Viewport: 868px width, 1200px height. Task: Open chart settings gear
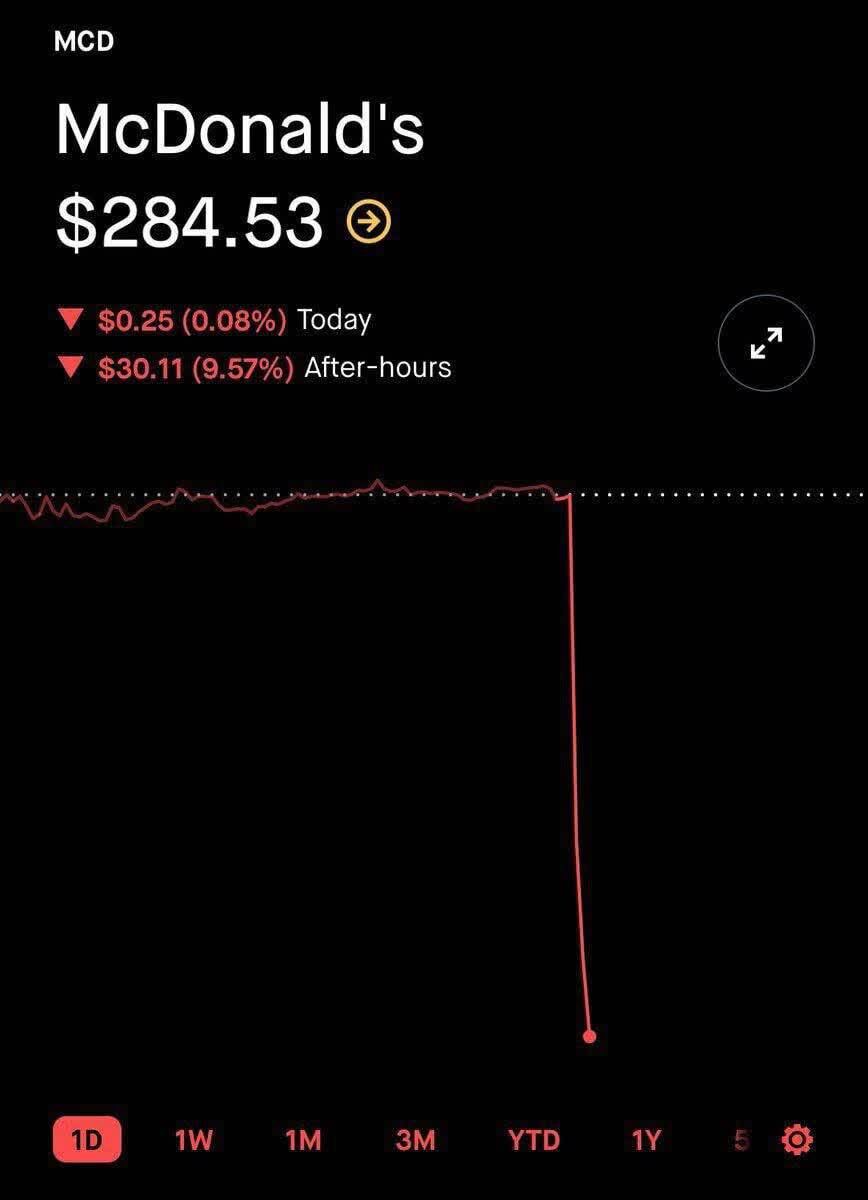click(x=797, y=1140)
